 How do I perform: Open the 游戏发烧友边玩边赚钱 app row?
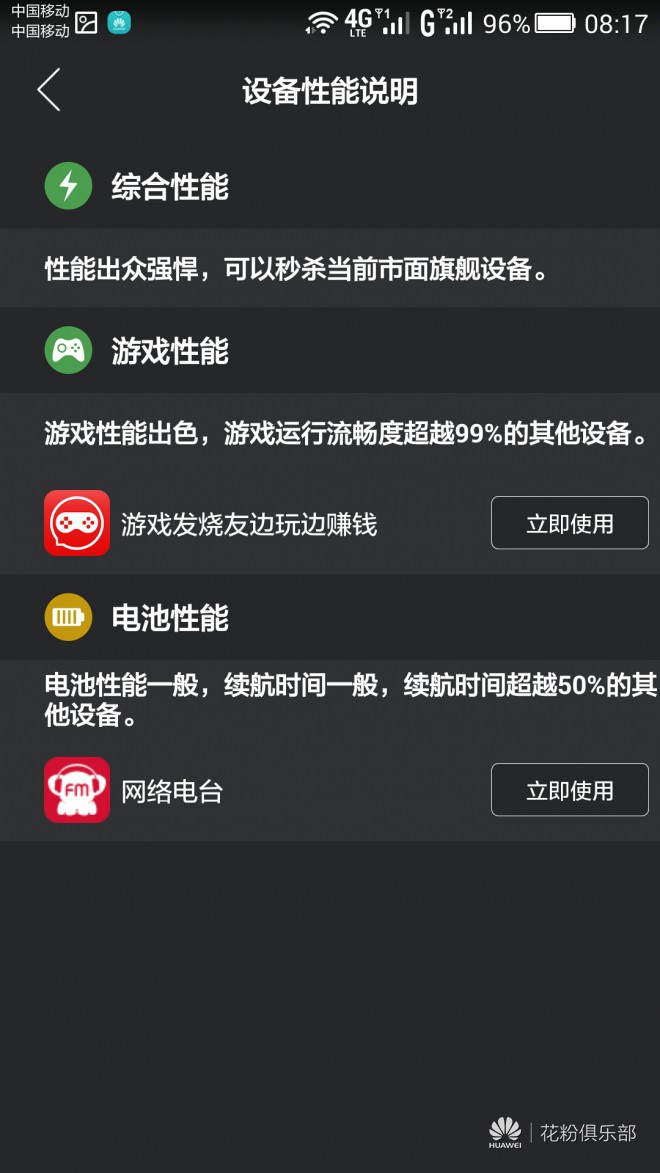pos(330,523)
